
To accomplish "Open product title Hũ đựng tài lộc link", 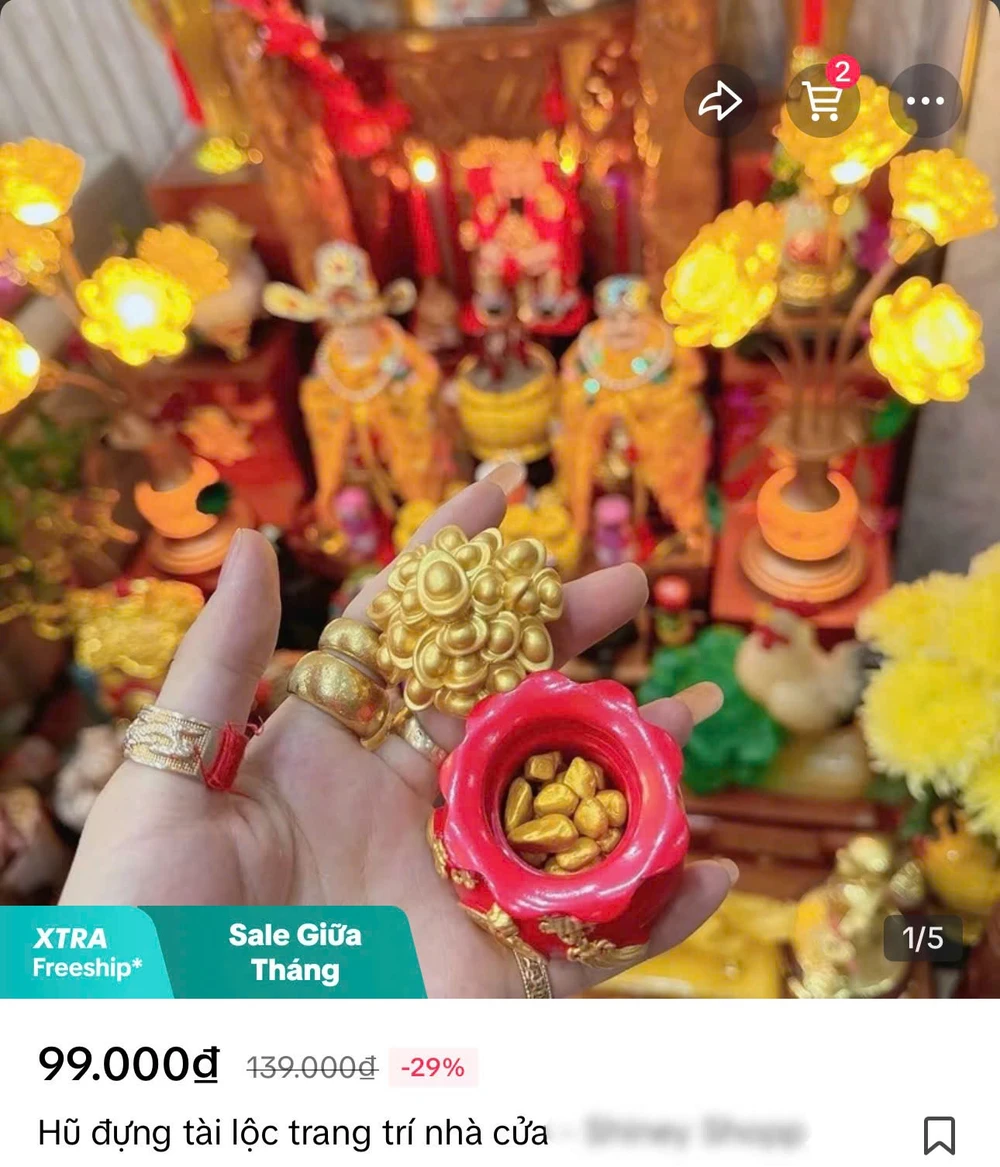I will click(x=293, y=1133).
